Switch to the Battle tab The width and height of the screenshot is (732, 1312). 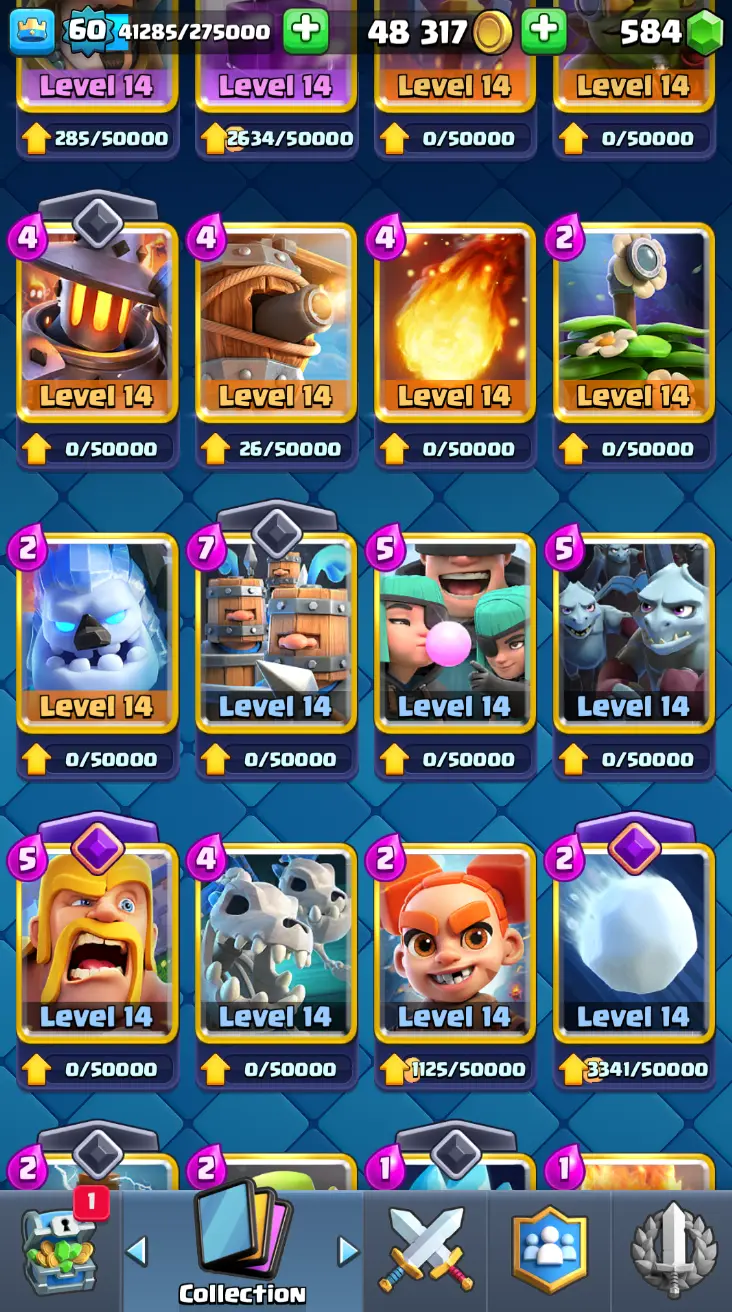(x=425, y=1250)
